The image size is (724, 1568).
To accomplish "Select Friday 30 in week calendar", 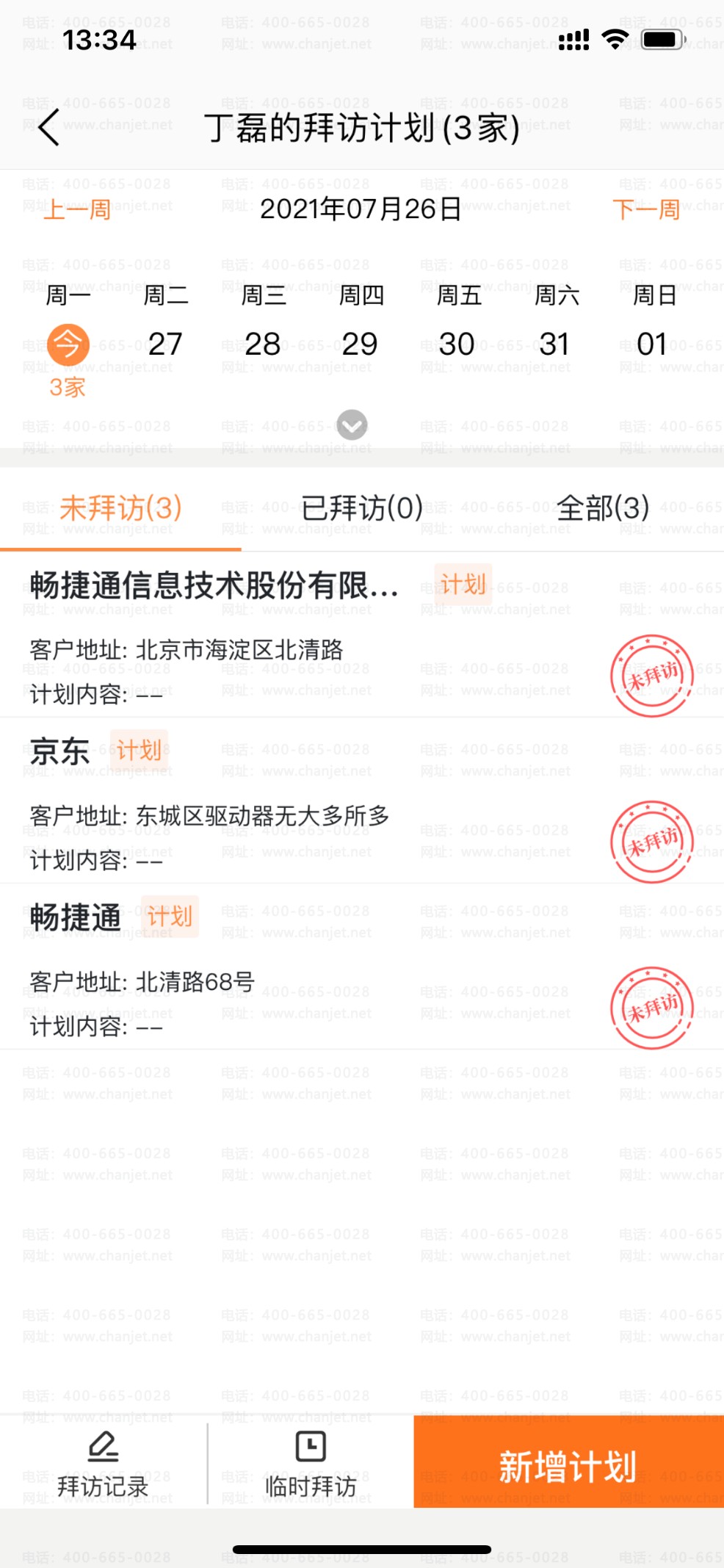I will 457,344.
